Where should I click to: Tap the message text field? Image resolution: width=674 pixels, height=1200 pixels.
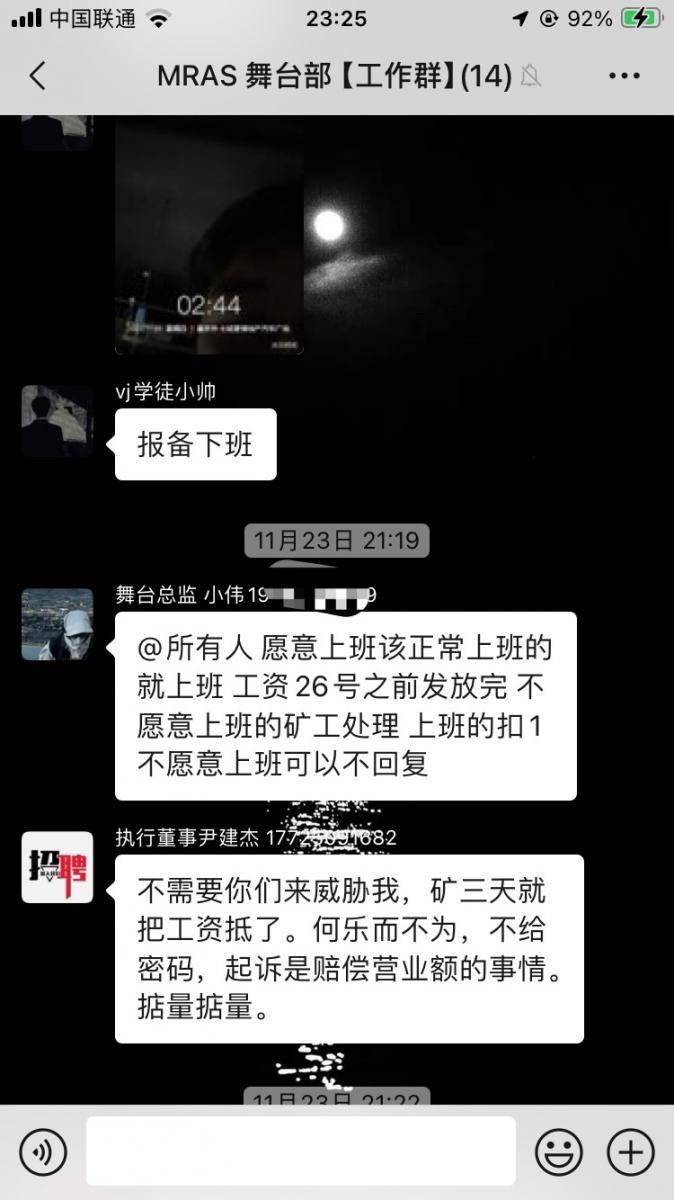[x=300, y=1152]
